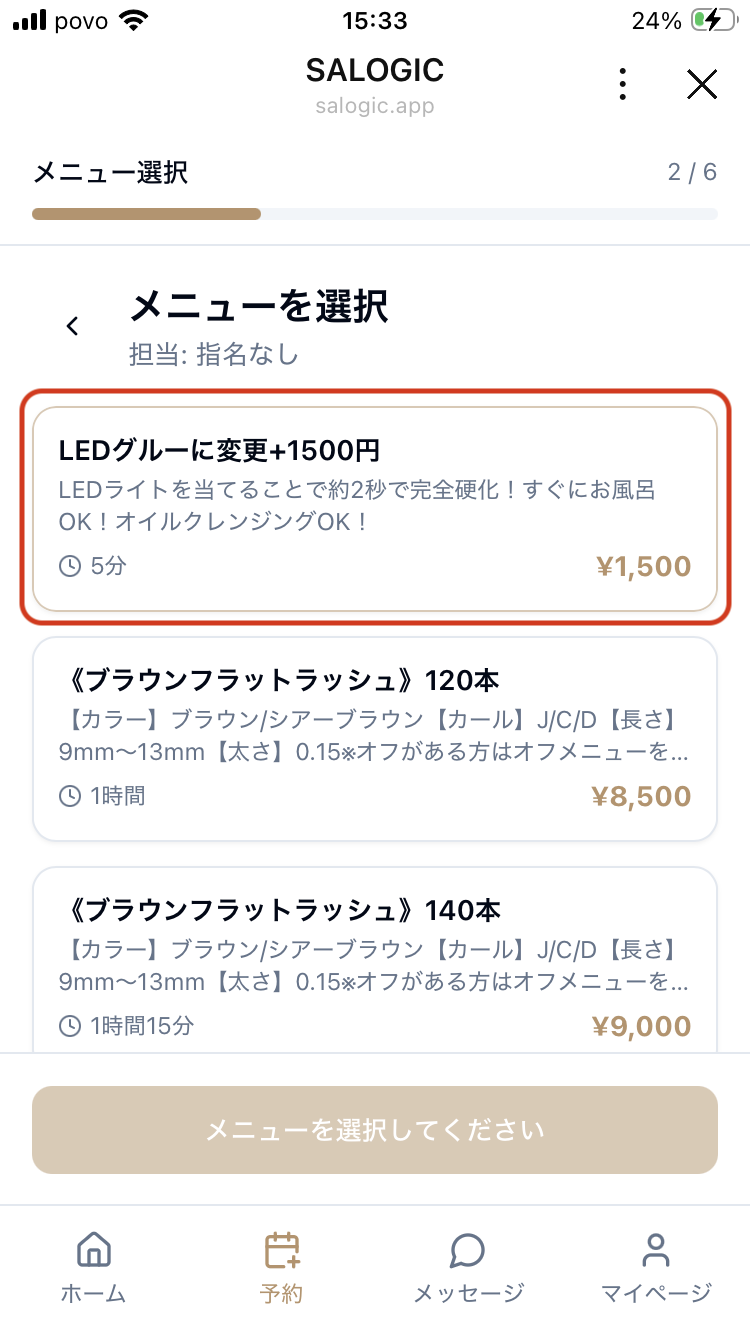The width and height of the screenshot is (750, 1334).
Task: Select the LEDグルーに変更 highlighted menu option
Action: tap(375, 505)
